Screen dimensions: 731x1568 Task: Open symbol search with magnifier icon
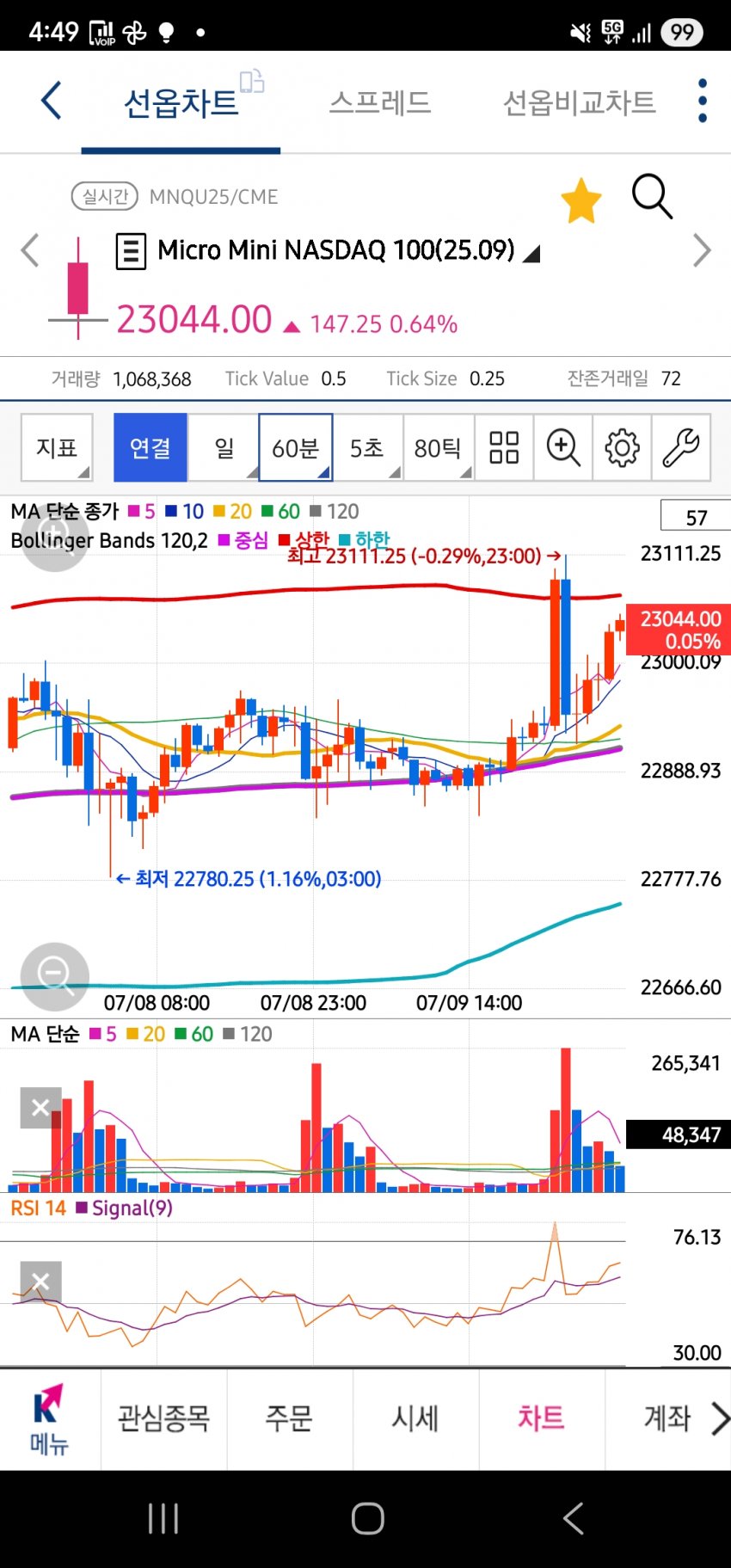[652, 197]
